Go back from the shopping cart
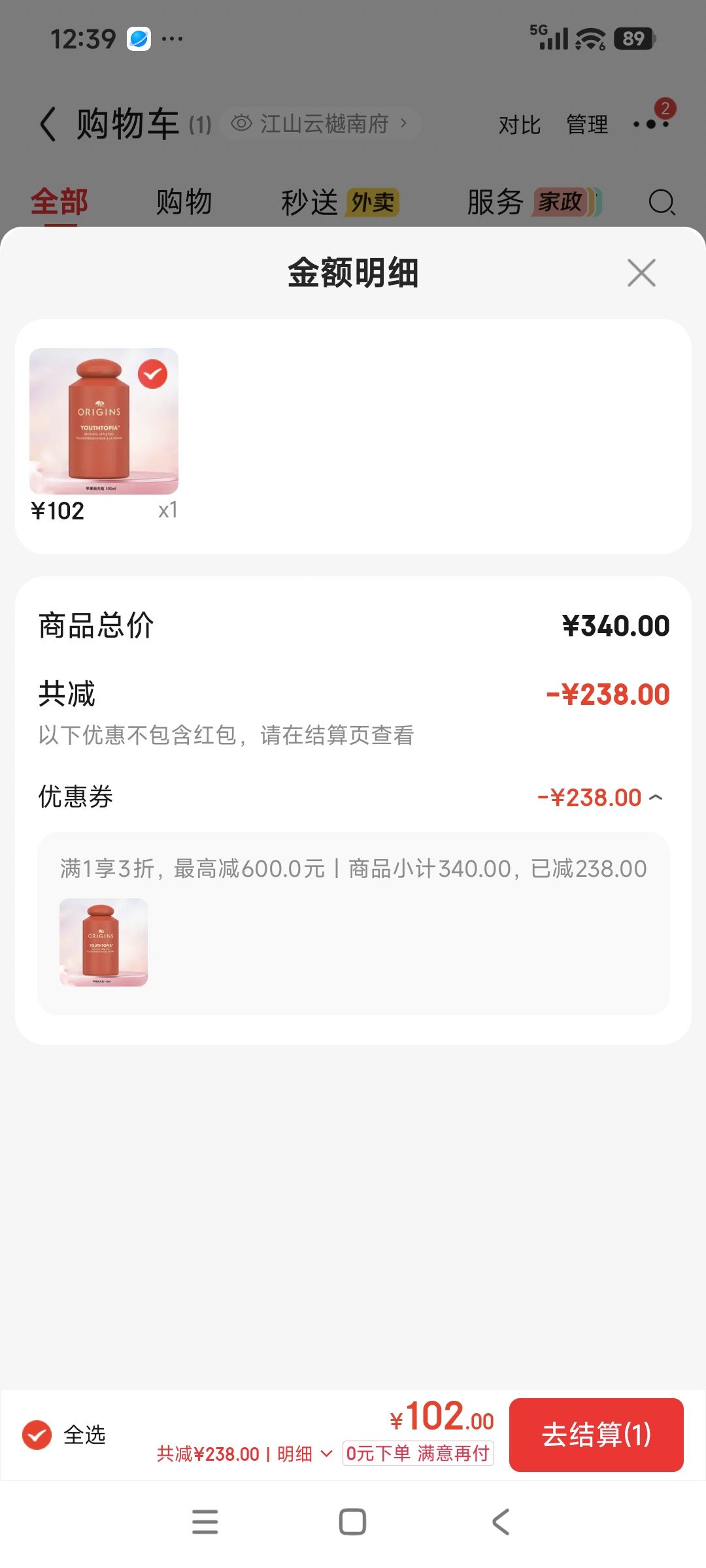Viewport: 706px width, 1568px height. click(x=48, y=123)
